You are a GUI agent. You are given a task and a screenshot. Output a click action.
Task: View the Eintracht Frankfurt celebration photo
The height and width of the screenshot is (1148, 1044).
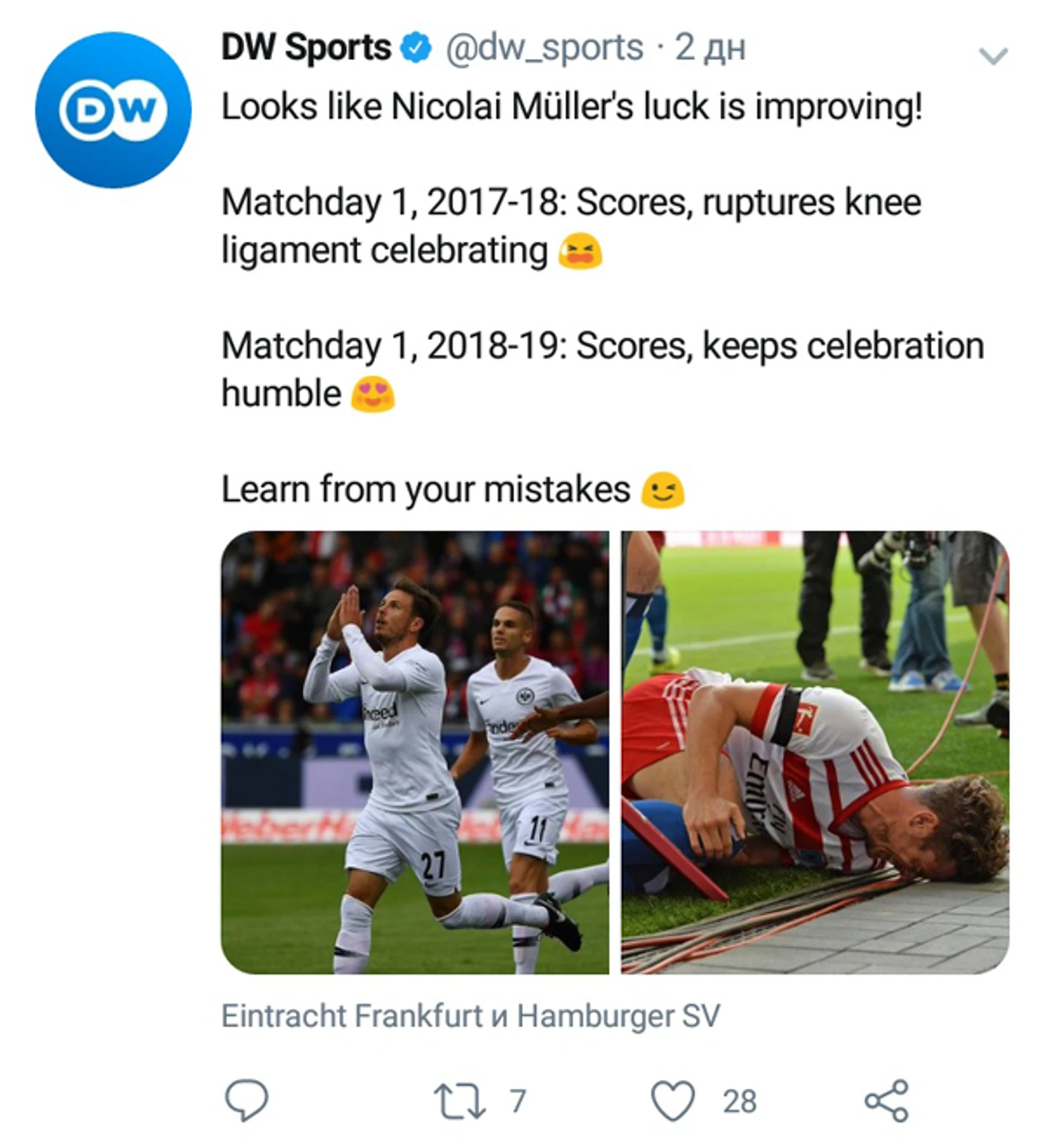coord(415,752)
